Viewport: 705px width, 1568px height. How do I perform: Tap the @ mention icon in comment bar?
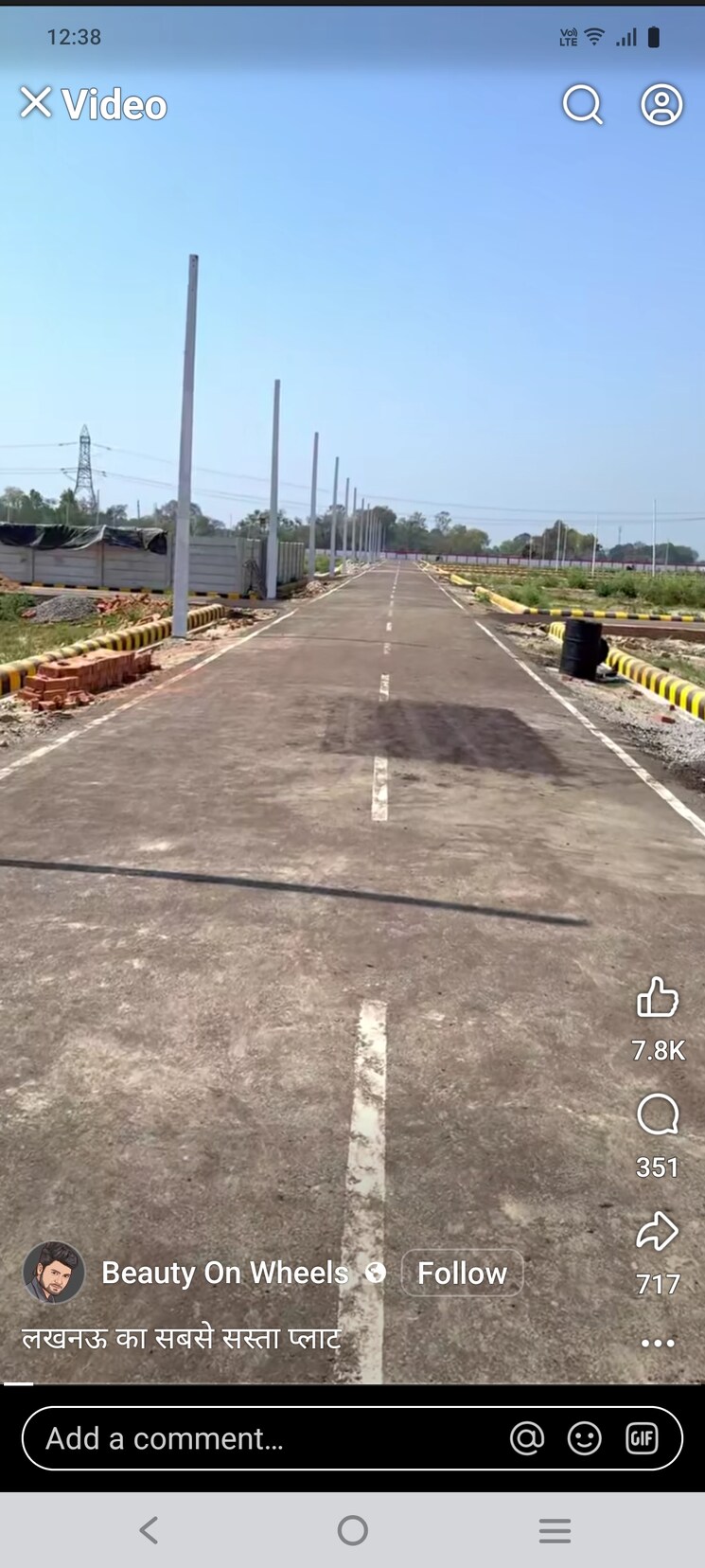point(527,1437)
